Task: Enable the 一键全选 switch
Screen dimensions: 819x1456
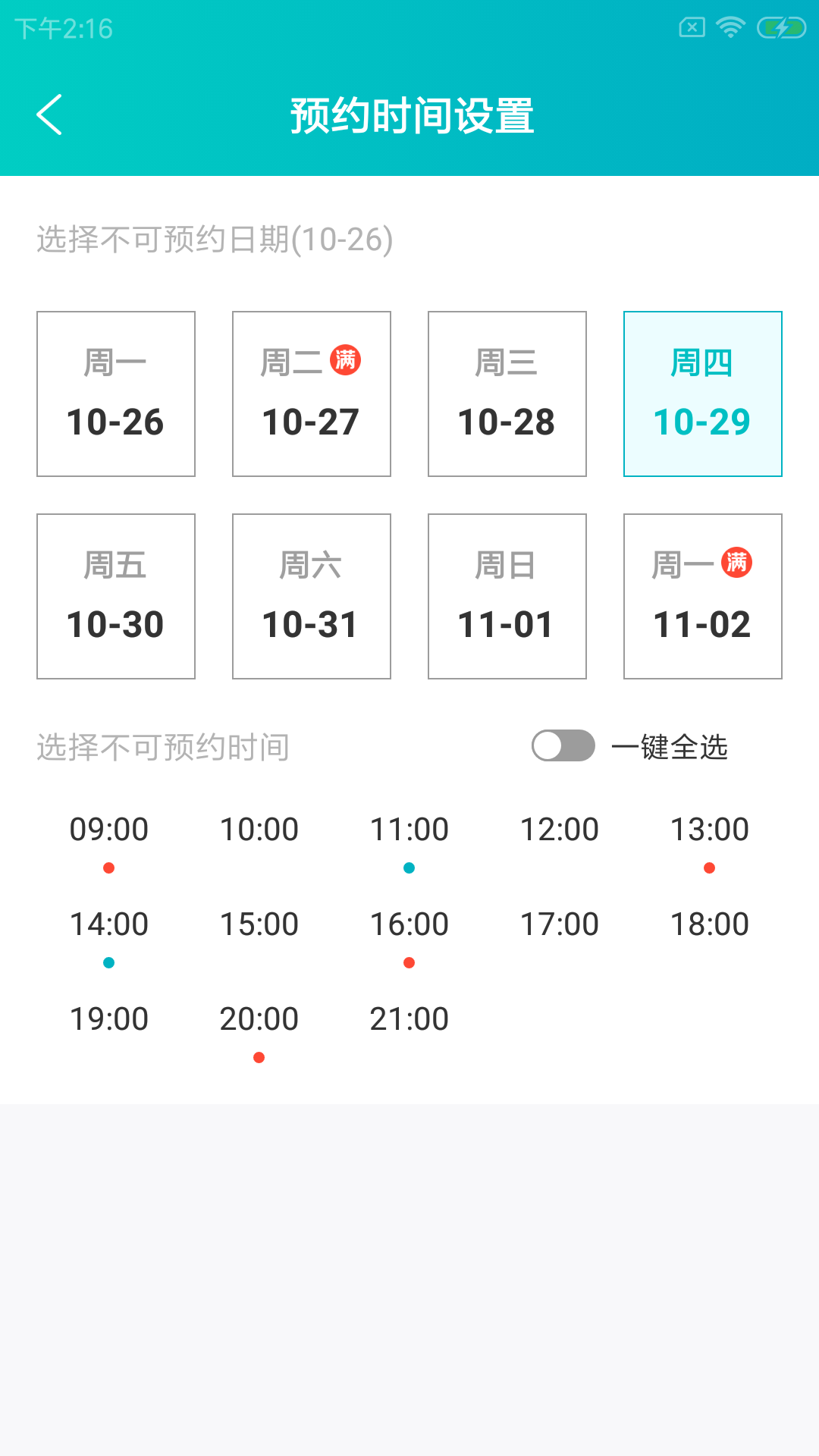Action: point(563,746)
